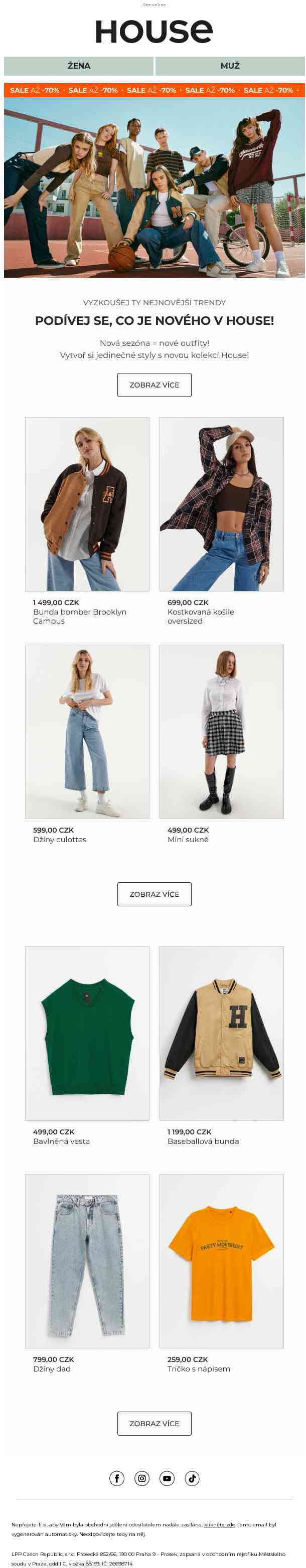Screen dimensions: 306x1568
Task: Open the Džíny dad product
Action: pyautogui.click(x=87, y=1260)
